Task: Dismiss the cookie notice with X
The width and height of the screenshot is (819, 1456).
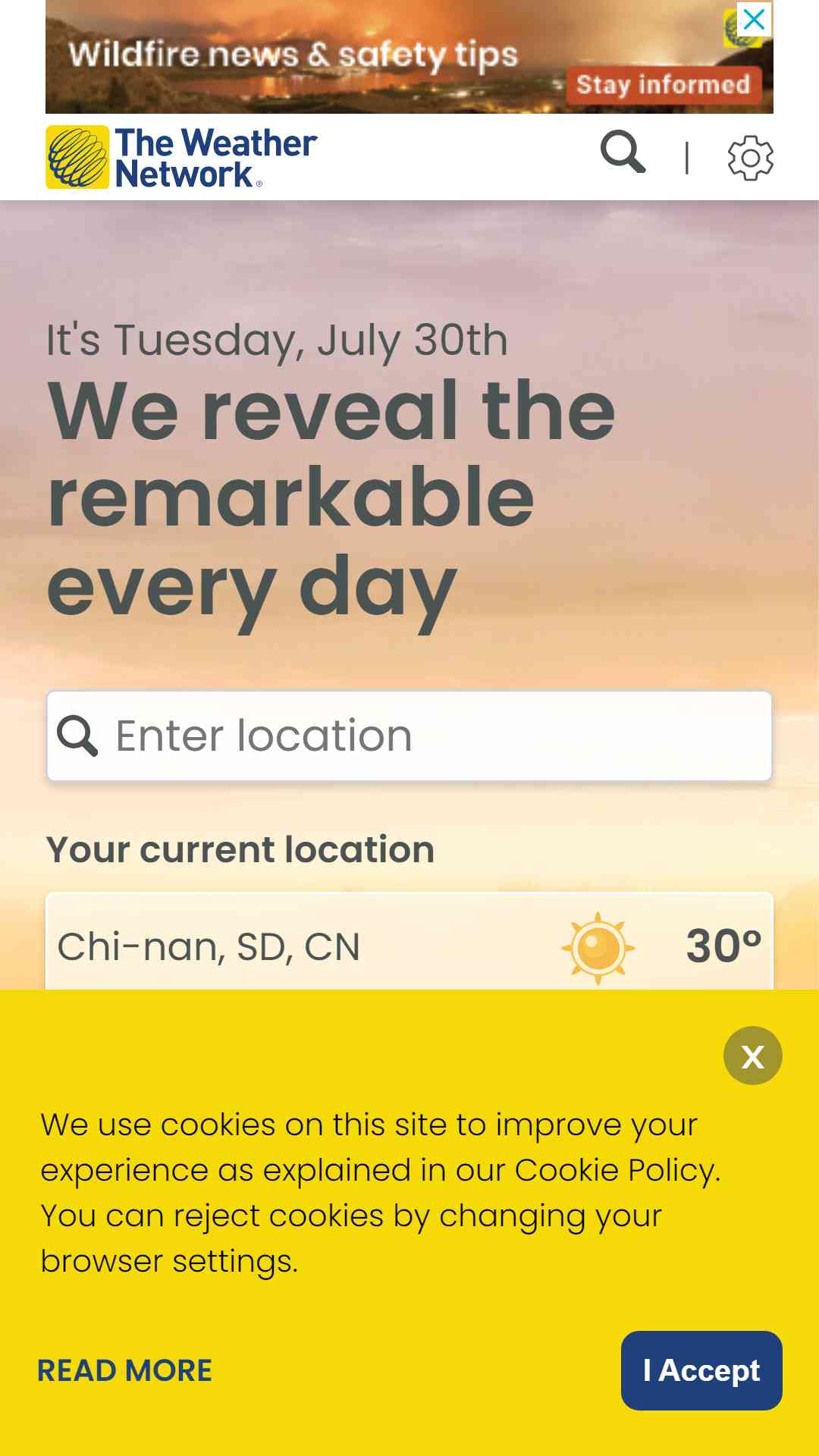Action: (x=752, y=1056)
